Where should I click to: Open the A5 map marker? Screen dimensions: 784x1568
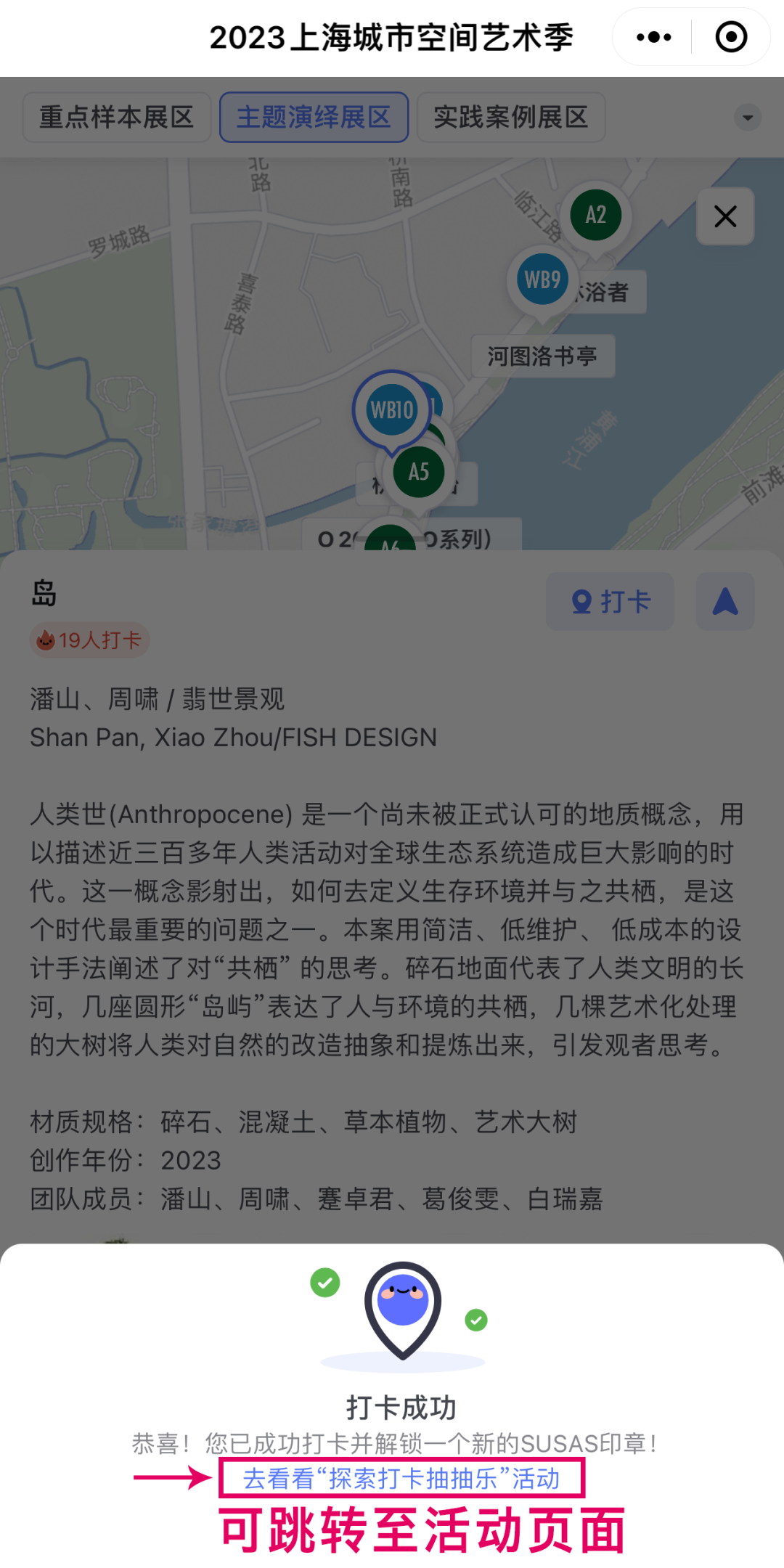click(419, 473)
